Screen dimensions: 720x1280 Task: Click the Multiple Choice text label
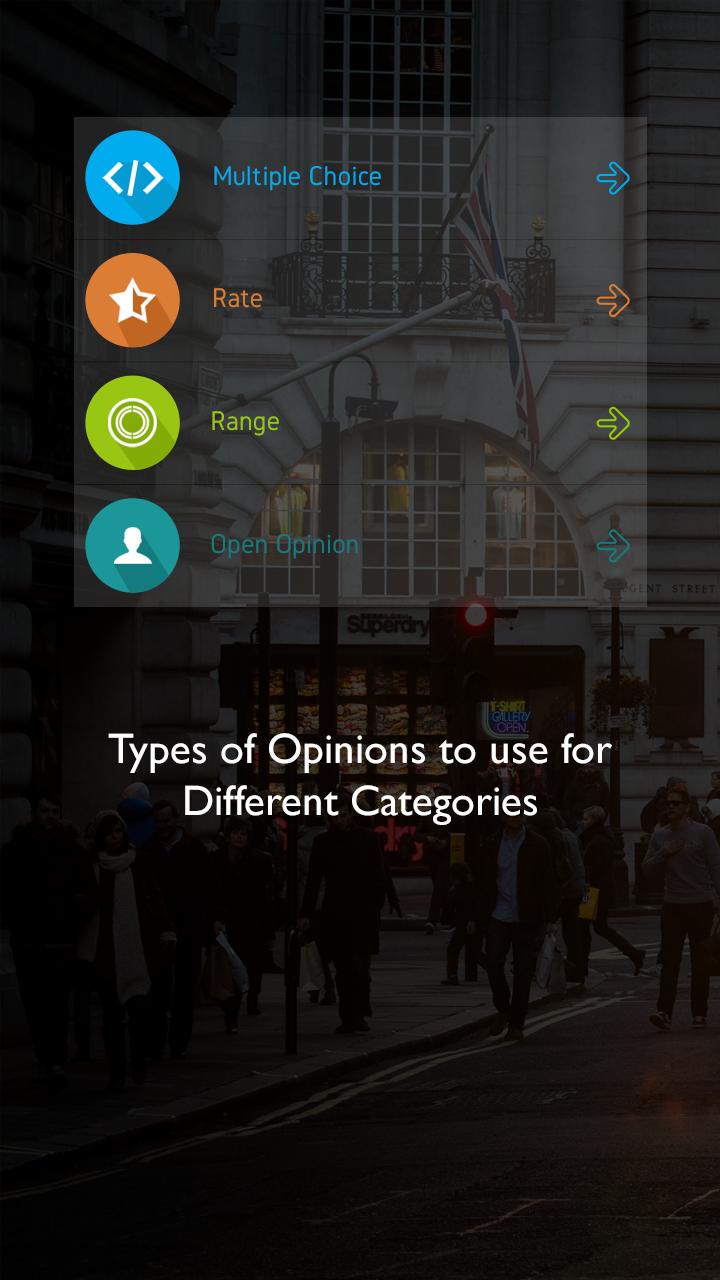(296, 176)
